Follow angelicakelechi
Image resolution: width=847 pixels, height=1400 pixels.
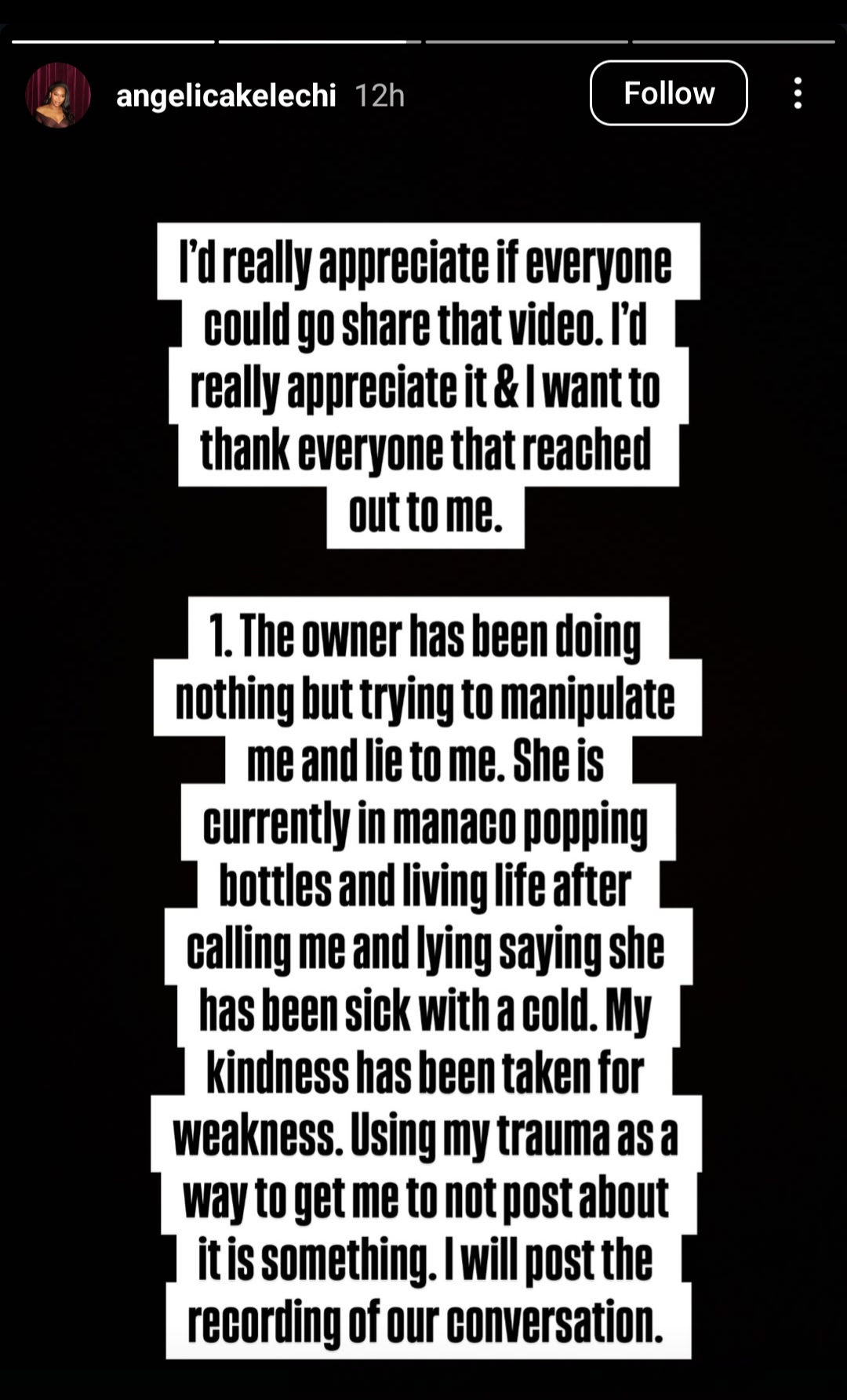point(668,93)
